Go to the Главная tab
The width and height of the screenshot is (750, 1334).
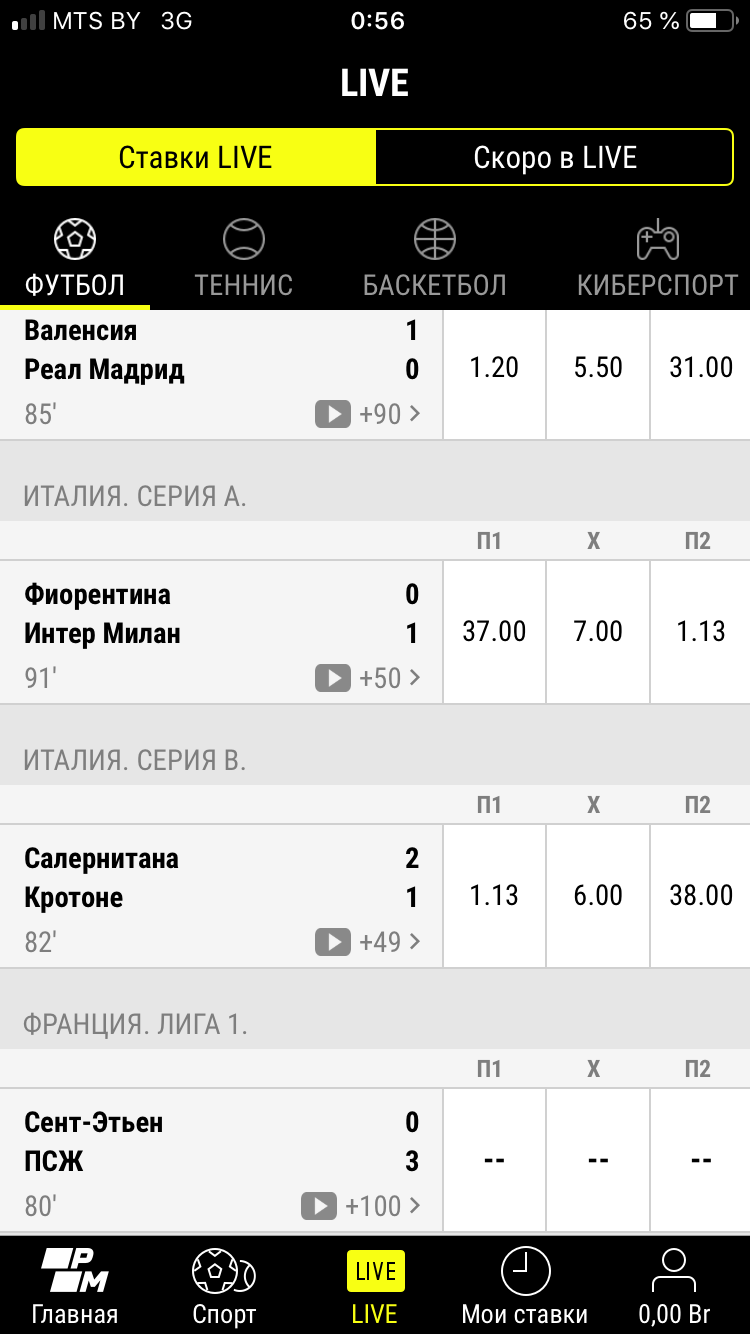pos(74,1286)
